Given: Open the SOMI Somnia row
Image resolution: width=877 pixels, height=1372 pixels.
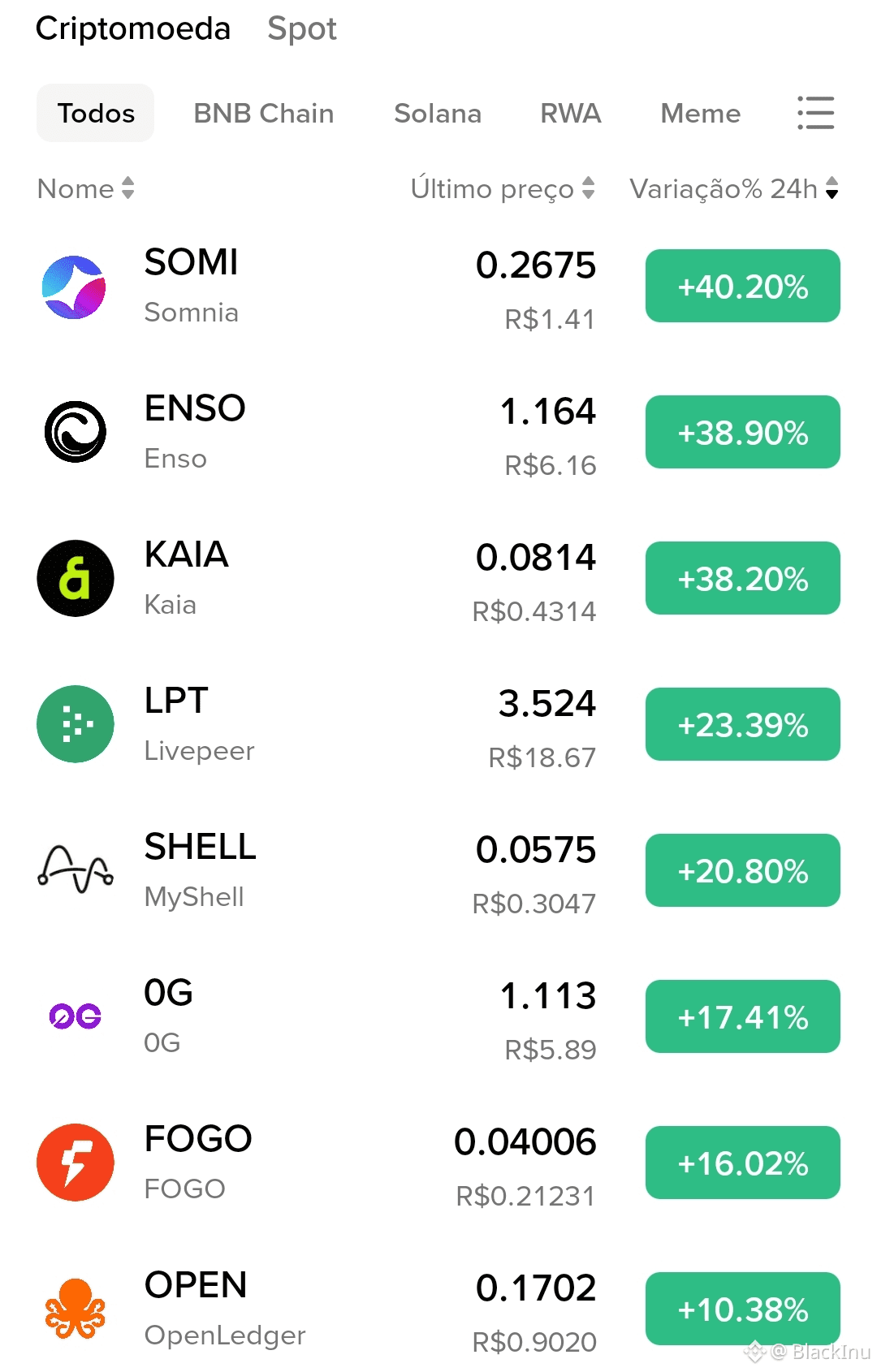Looking at the screenshot, I should tap(325, 287).
